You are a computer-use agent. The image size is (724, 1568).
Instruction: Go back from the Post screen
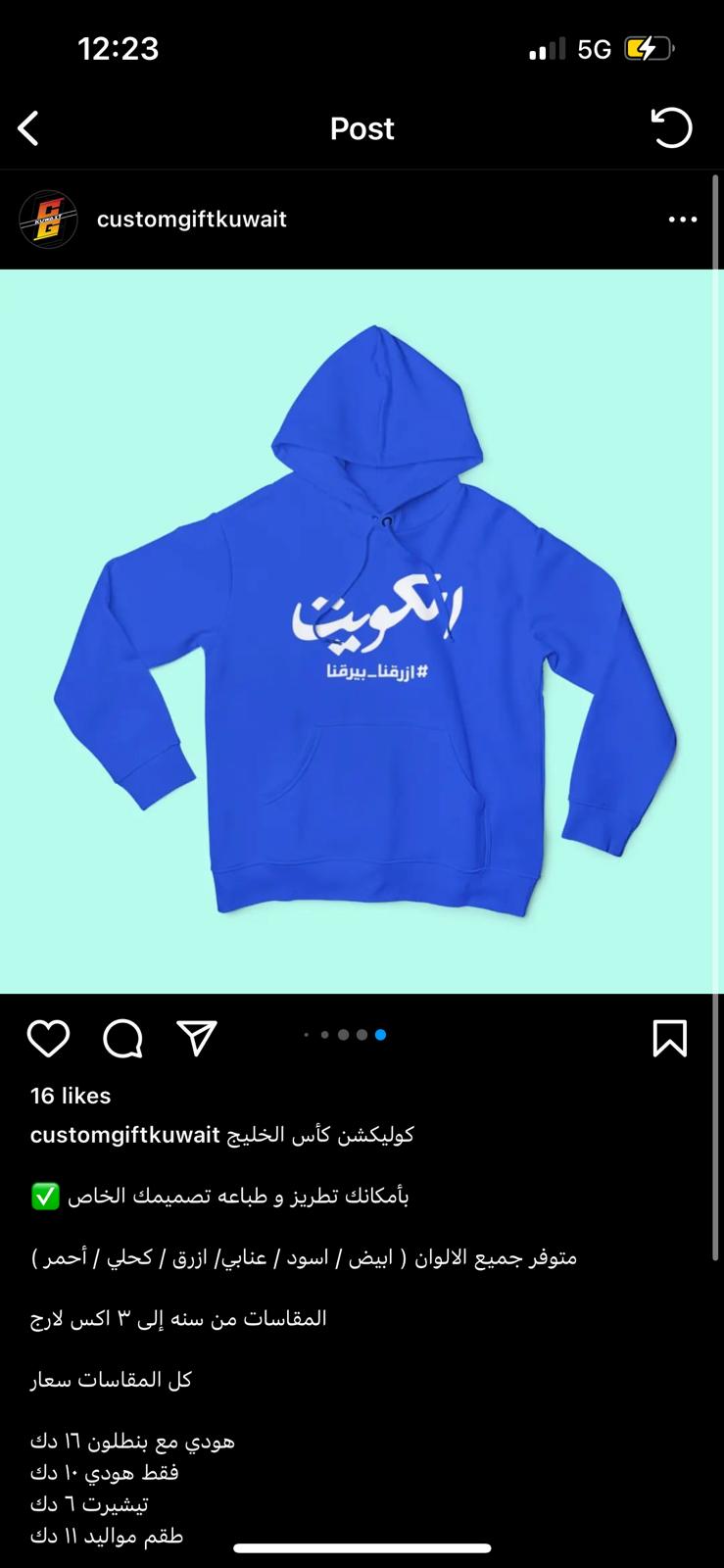[x=28, y=128]
